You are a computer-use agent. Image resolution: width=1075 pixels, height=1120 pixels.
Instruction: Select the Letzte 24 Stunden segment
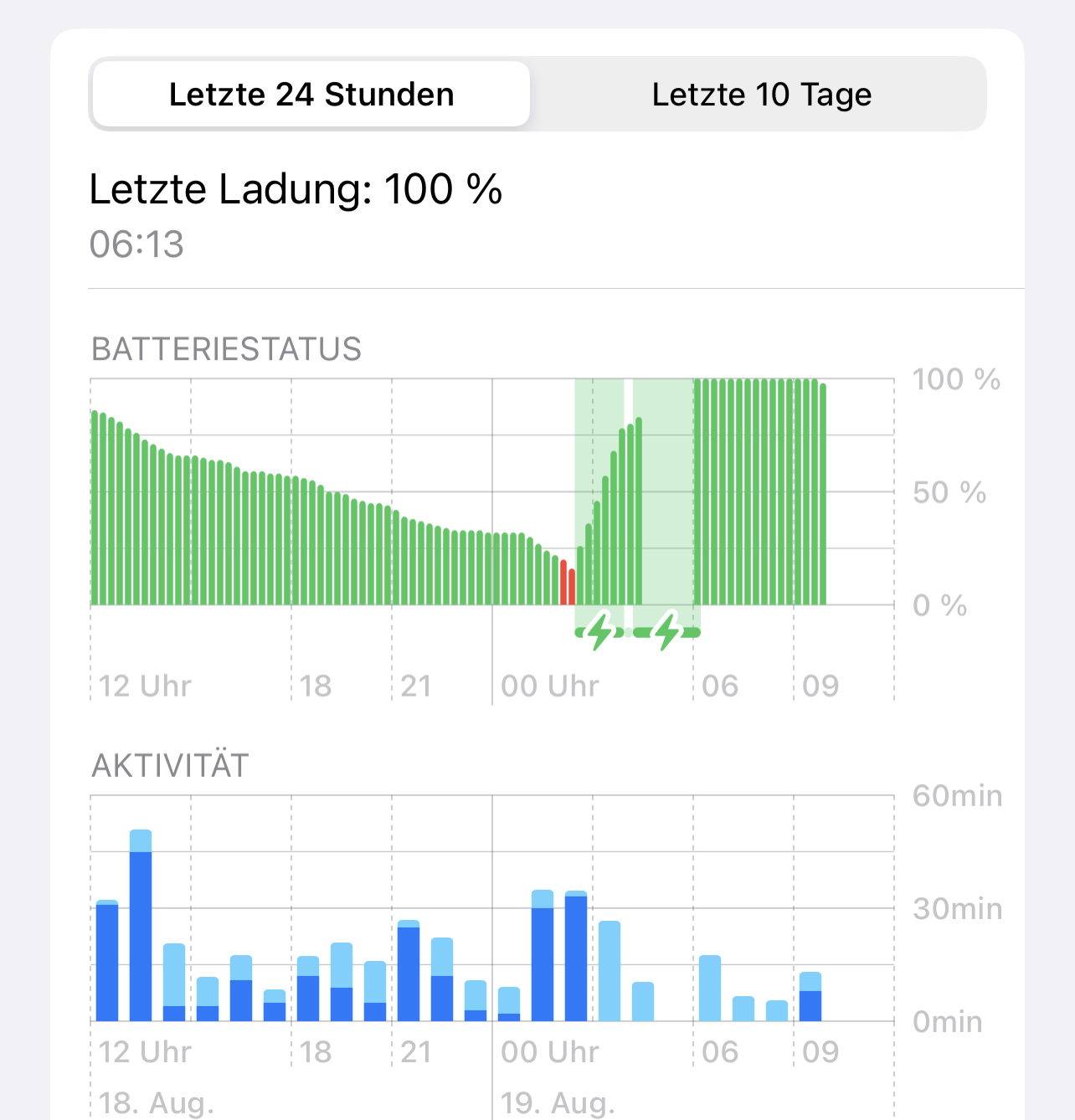click(311, 95)
